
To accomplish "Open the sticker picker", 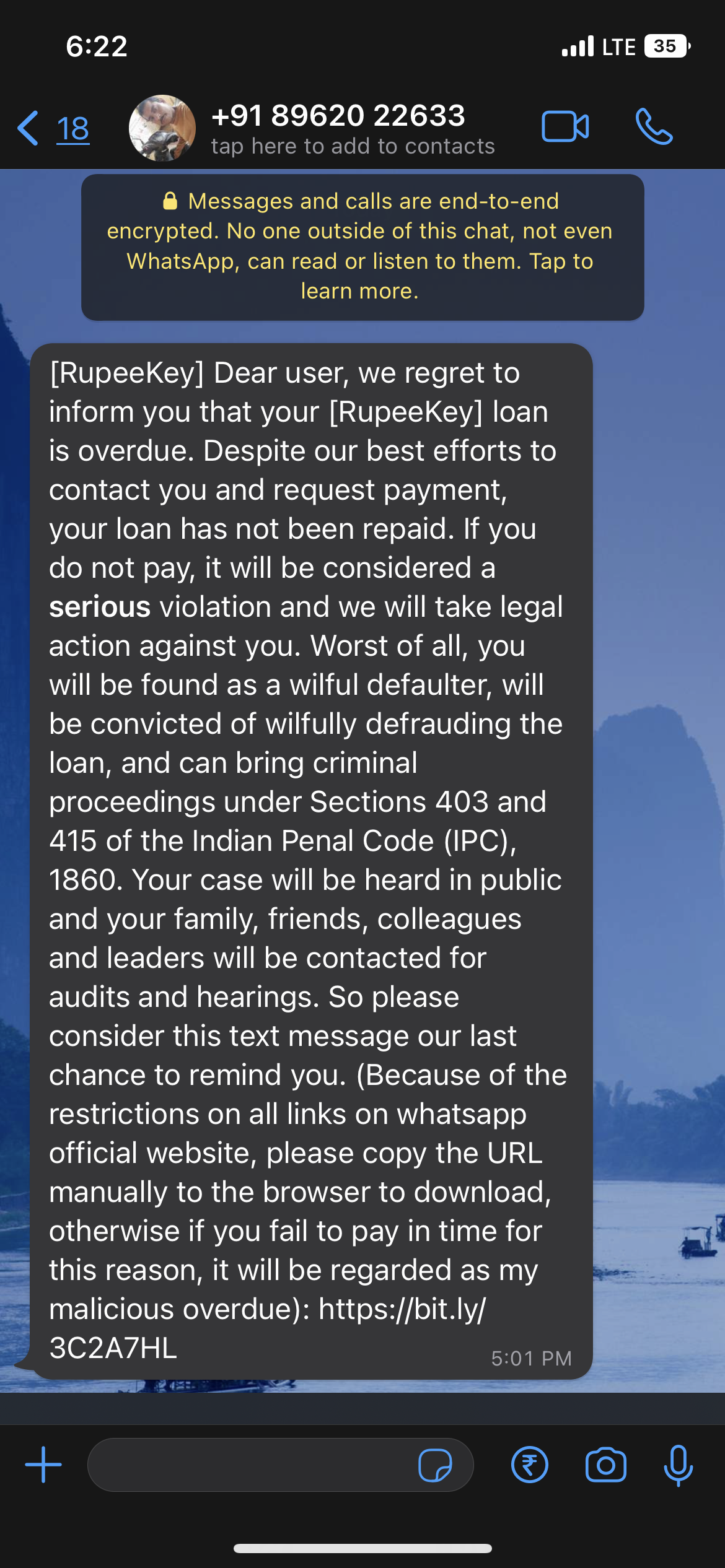I will [x=435, y=1465].
